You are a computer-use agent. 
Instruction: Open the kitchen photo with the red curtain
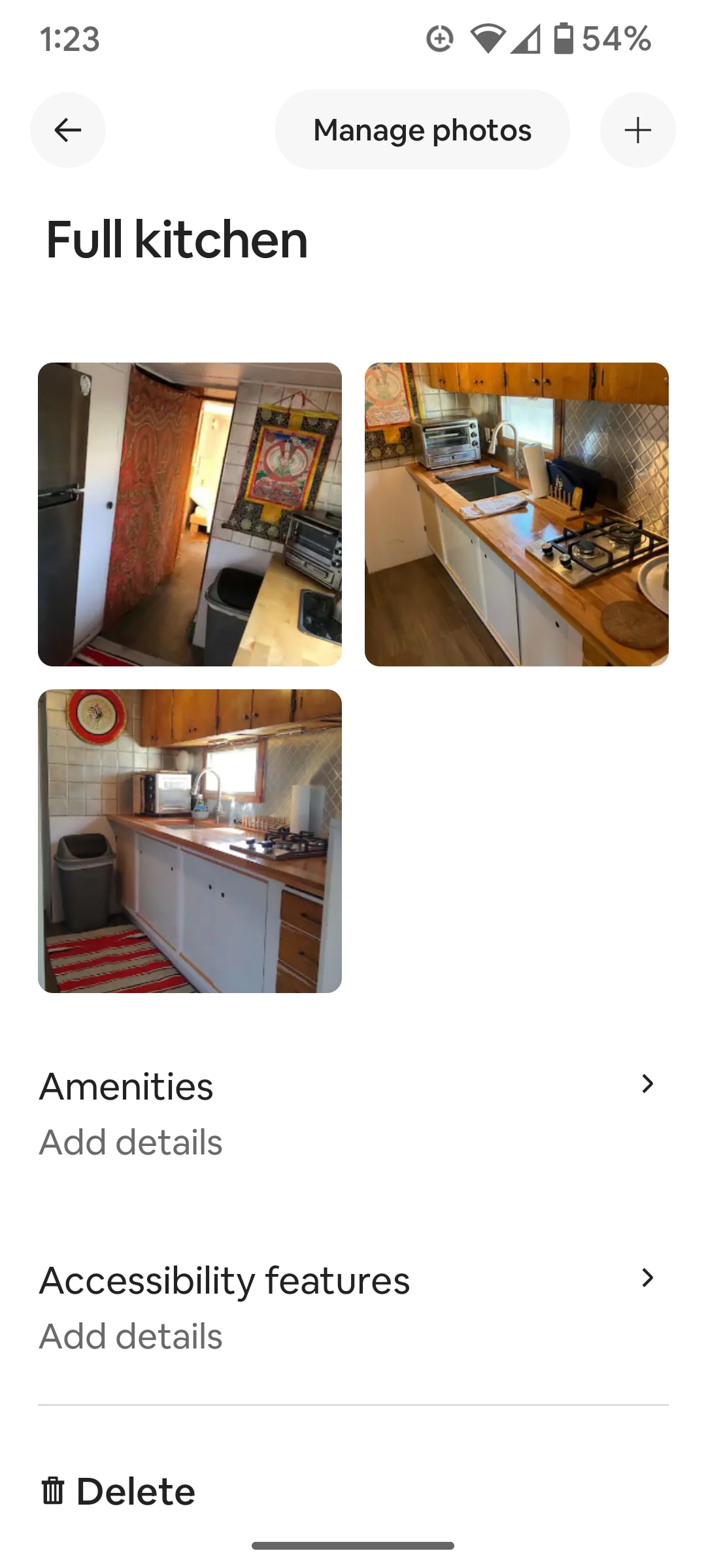click(x=190, y=514)
